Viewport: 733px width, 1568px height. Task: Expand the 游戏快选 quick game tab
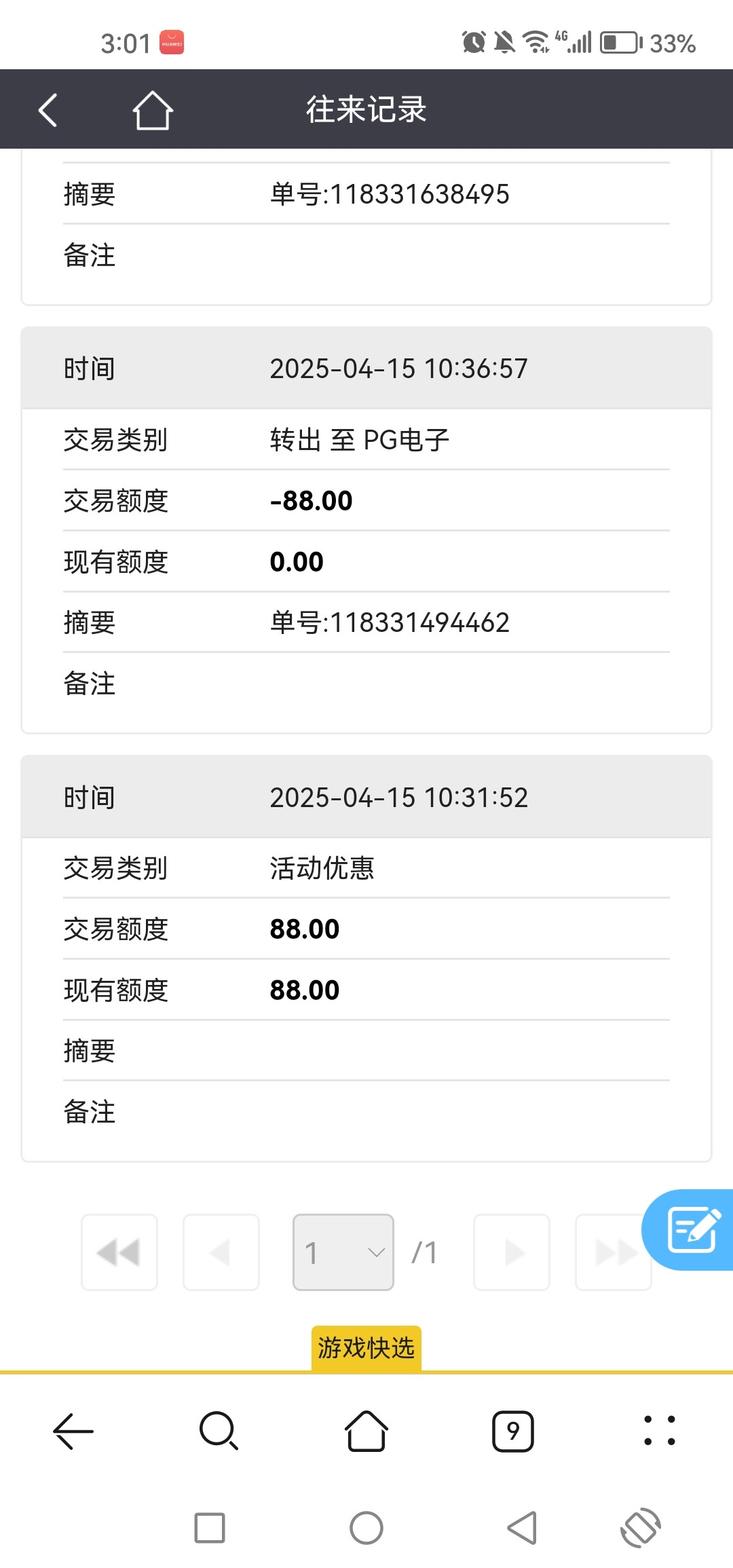366,1348
